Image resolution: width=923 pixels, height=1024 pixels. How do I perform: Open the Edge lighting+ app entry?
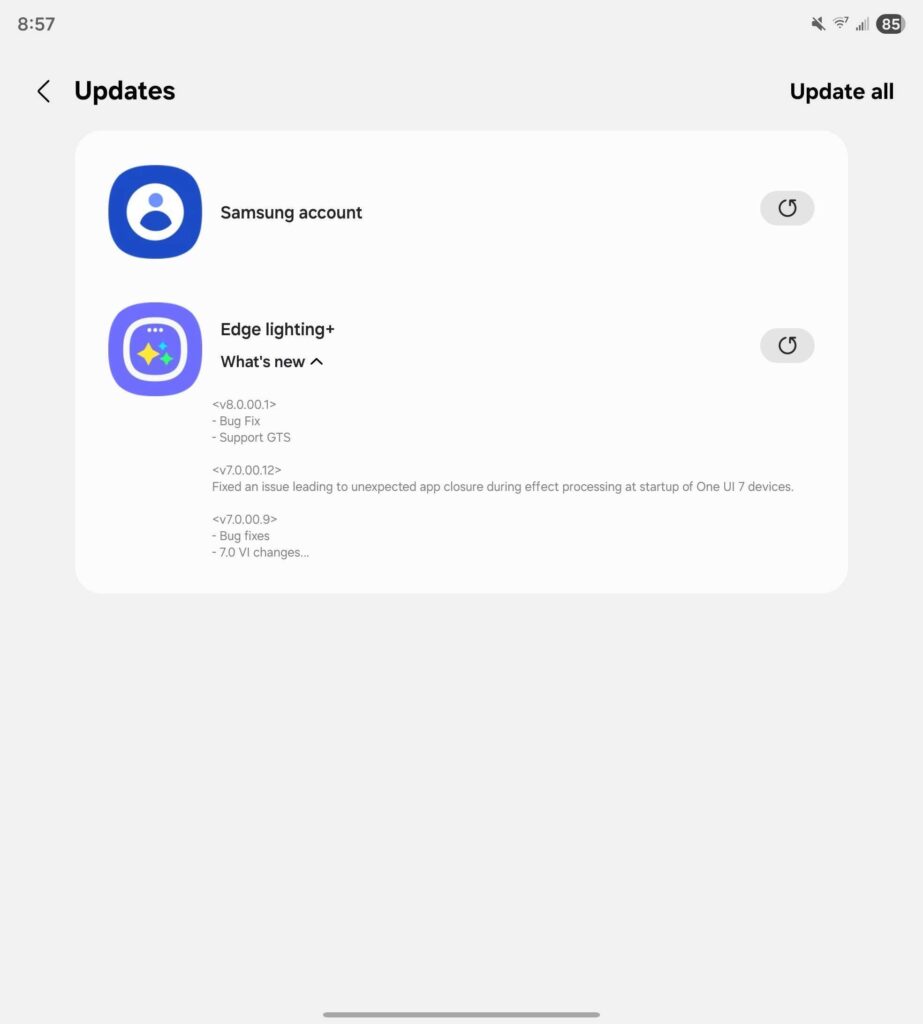click(x=277, y=329)
